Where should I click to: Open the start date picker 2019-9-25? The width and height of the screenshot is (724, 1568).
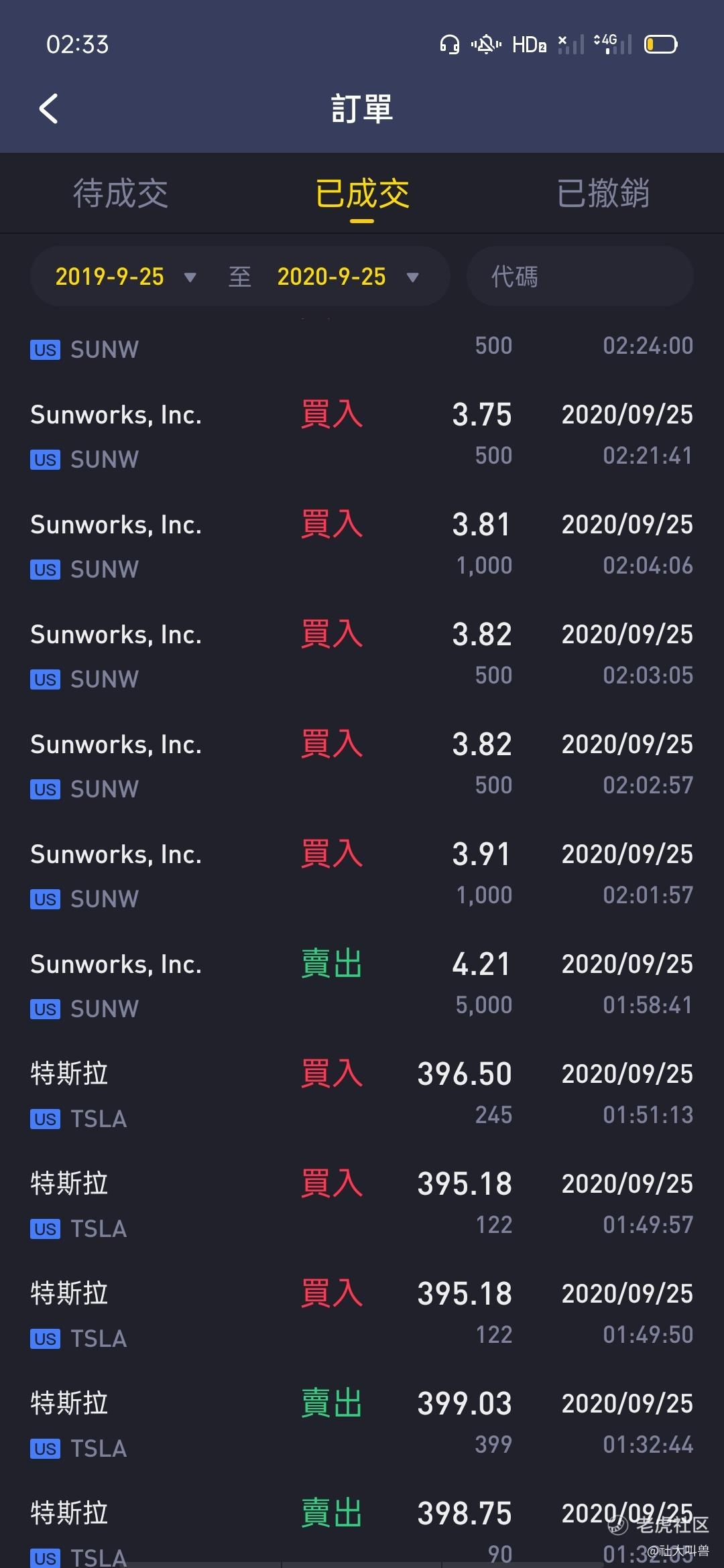click(125, 277)
